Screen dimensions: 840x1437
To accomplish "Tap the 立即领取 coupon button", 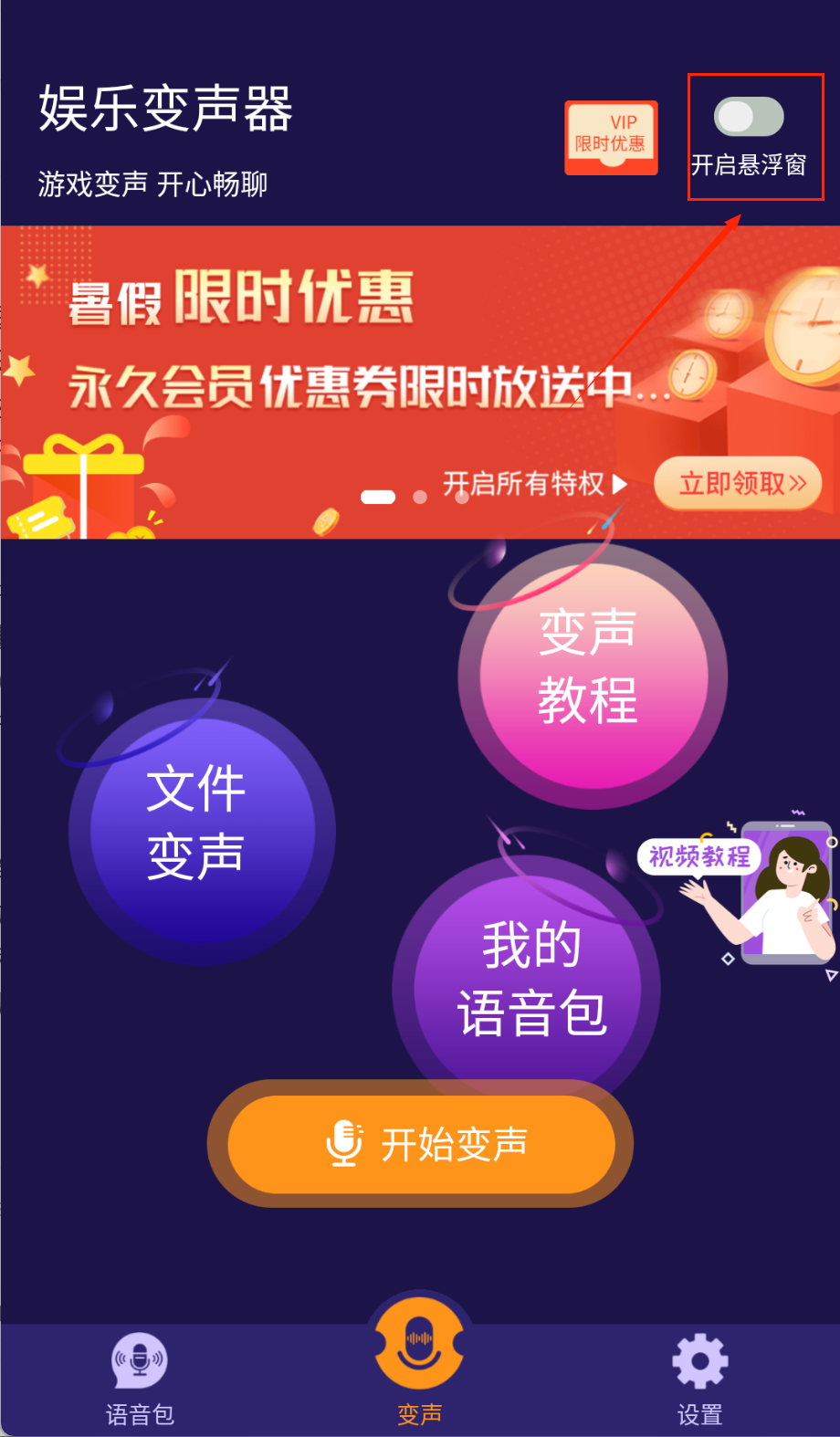I will tap(739, 483).
